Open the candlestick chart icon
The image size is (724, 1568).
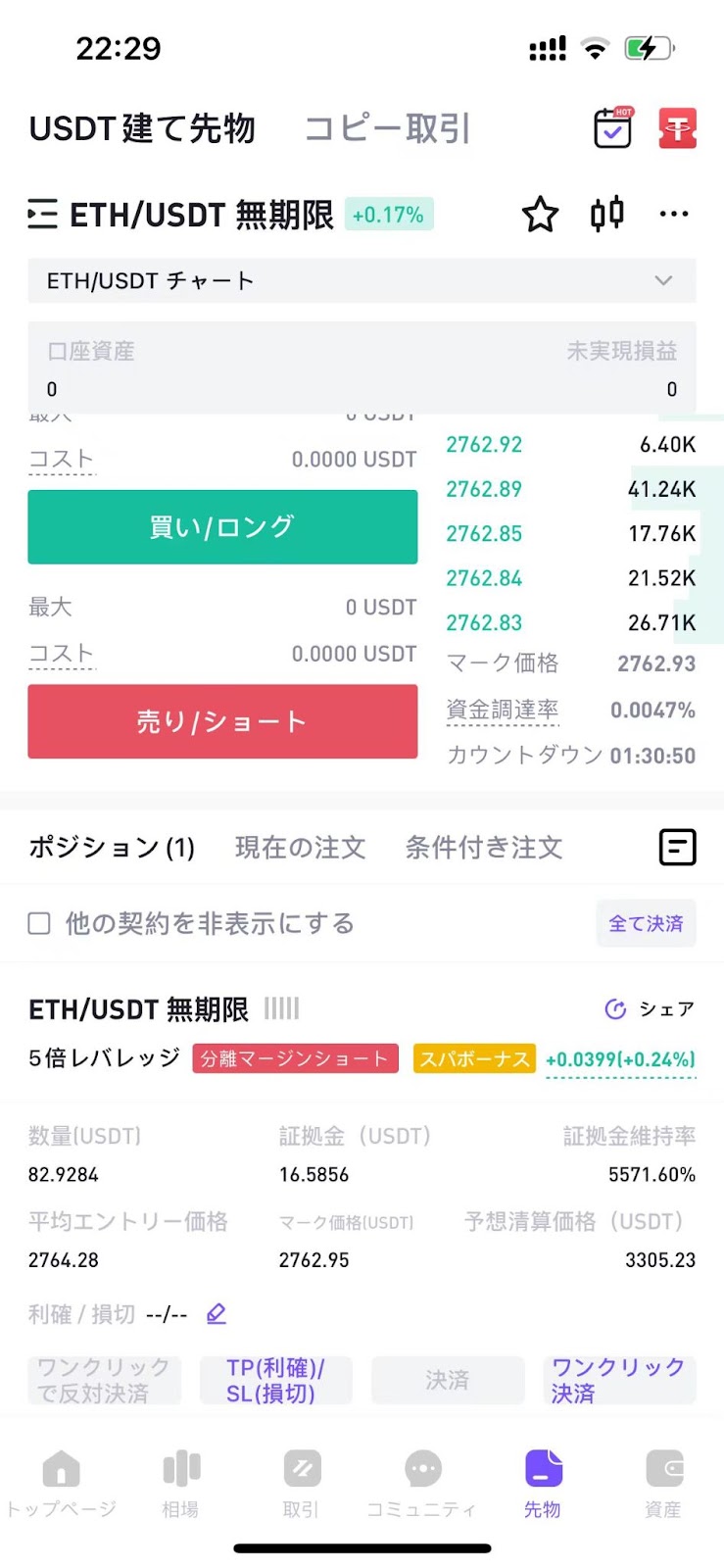click(x=607, y=213)
